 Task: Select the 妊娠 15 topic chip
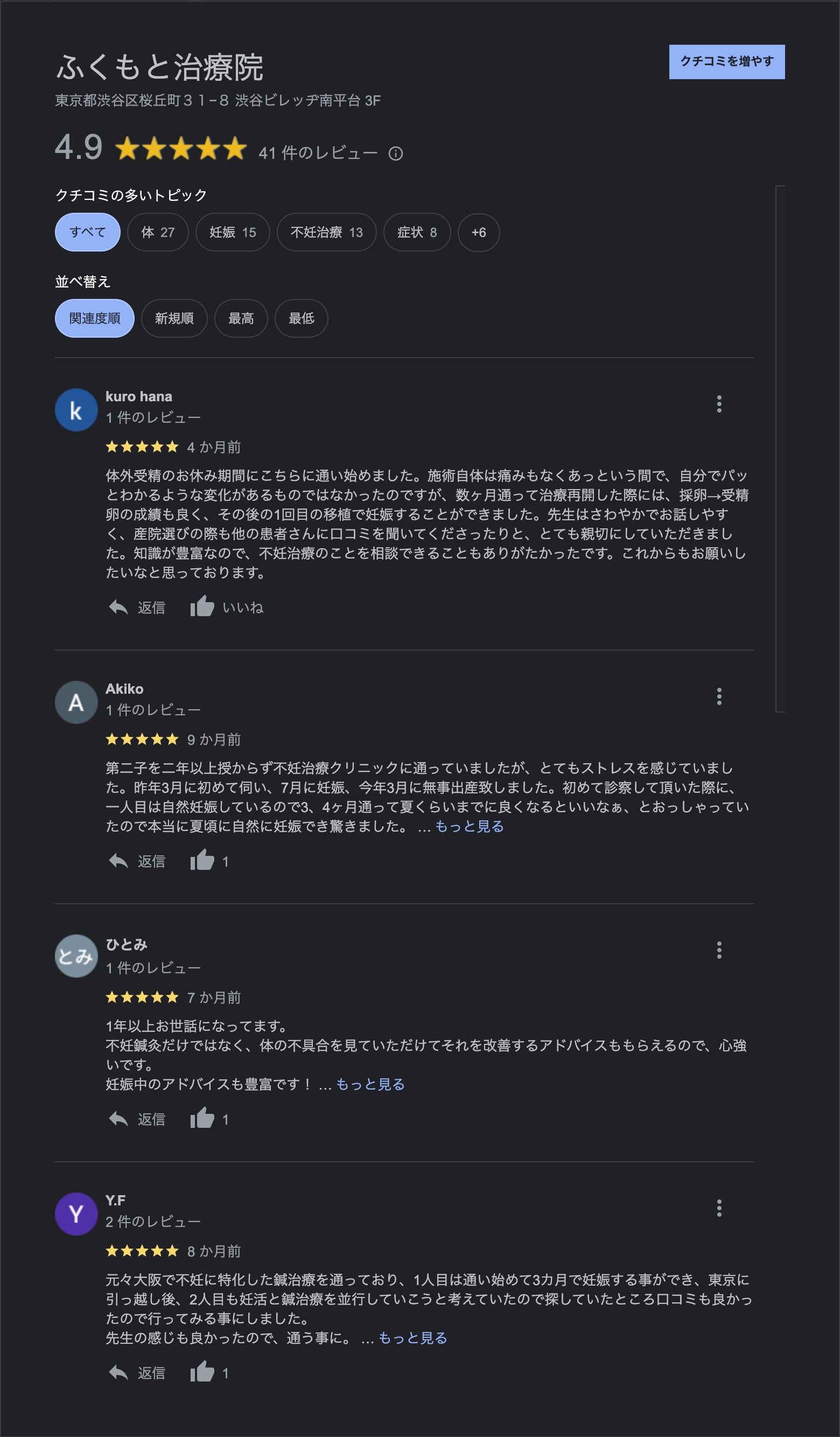pyautogui.click(x=233, y=232)
